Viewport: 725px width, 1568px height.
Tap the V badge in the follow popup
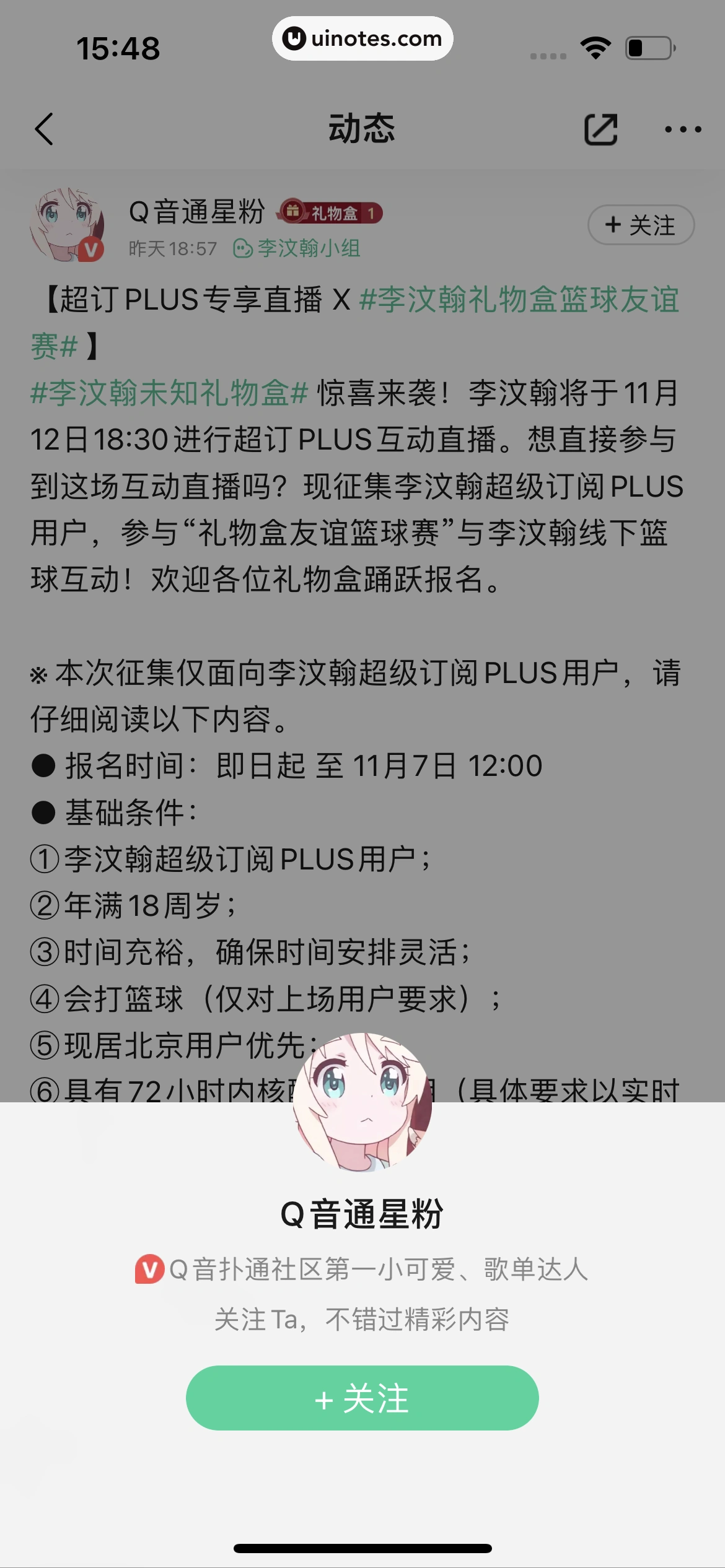149,1268
